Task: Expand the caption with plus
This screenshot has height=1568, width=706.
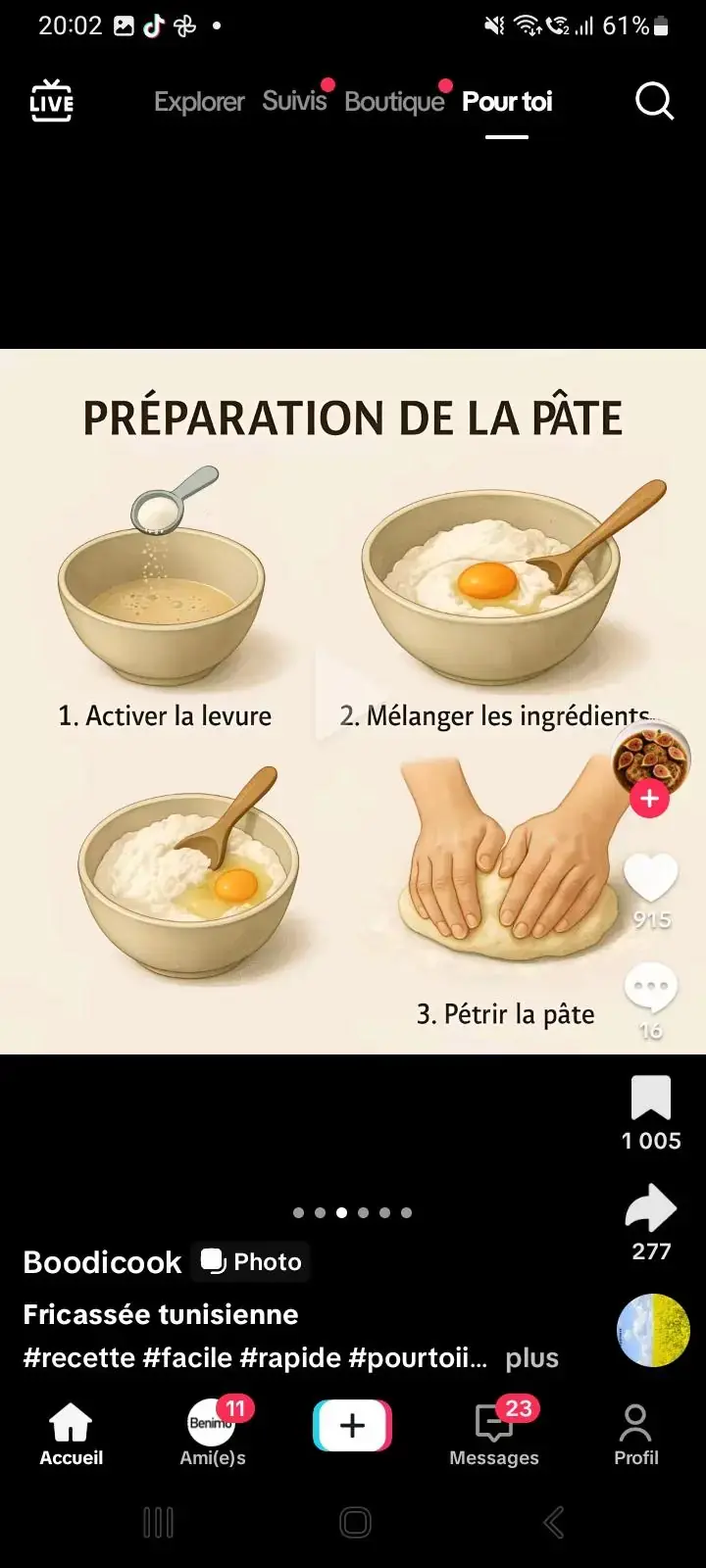Action: click(x=531, y=1358)
